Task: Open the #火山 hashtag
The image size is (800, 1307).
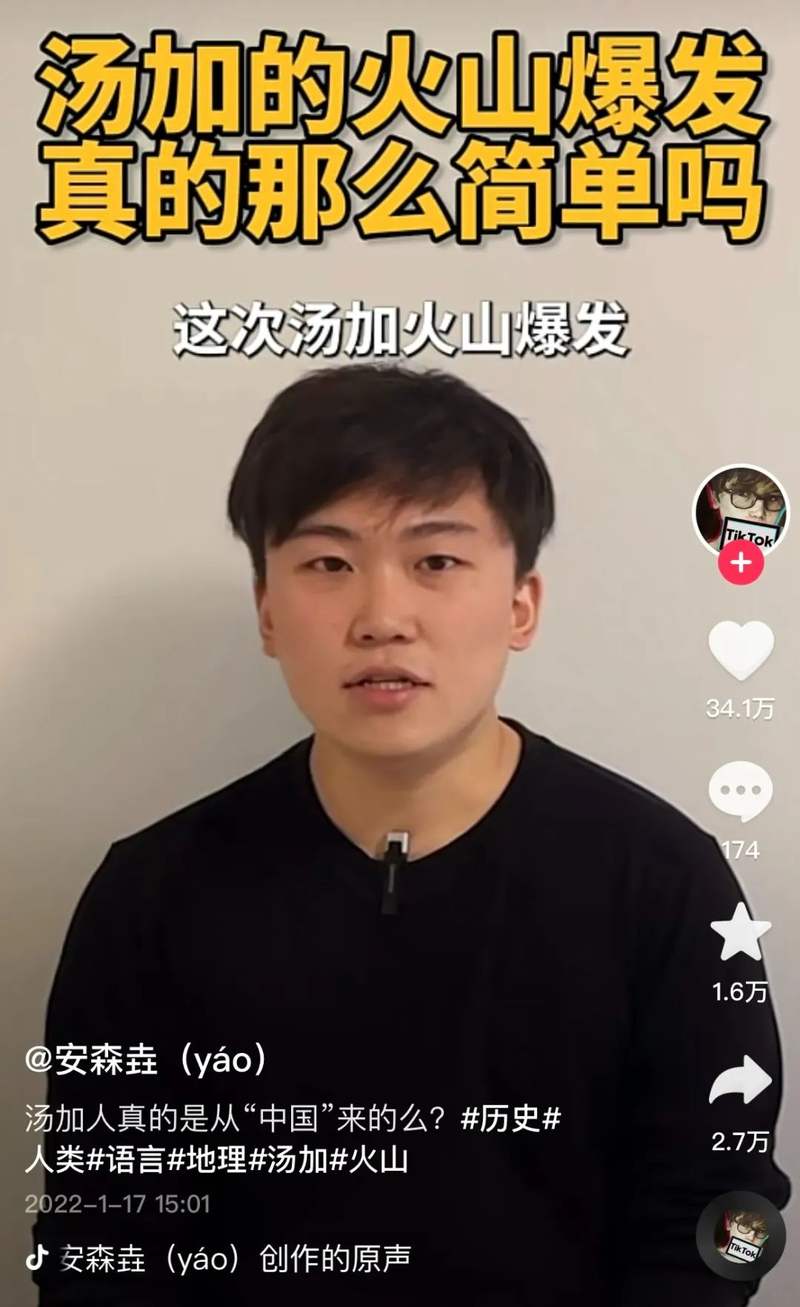Action: point(369,1160)
